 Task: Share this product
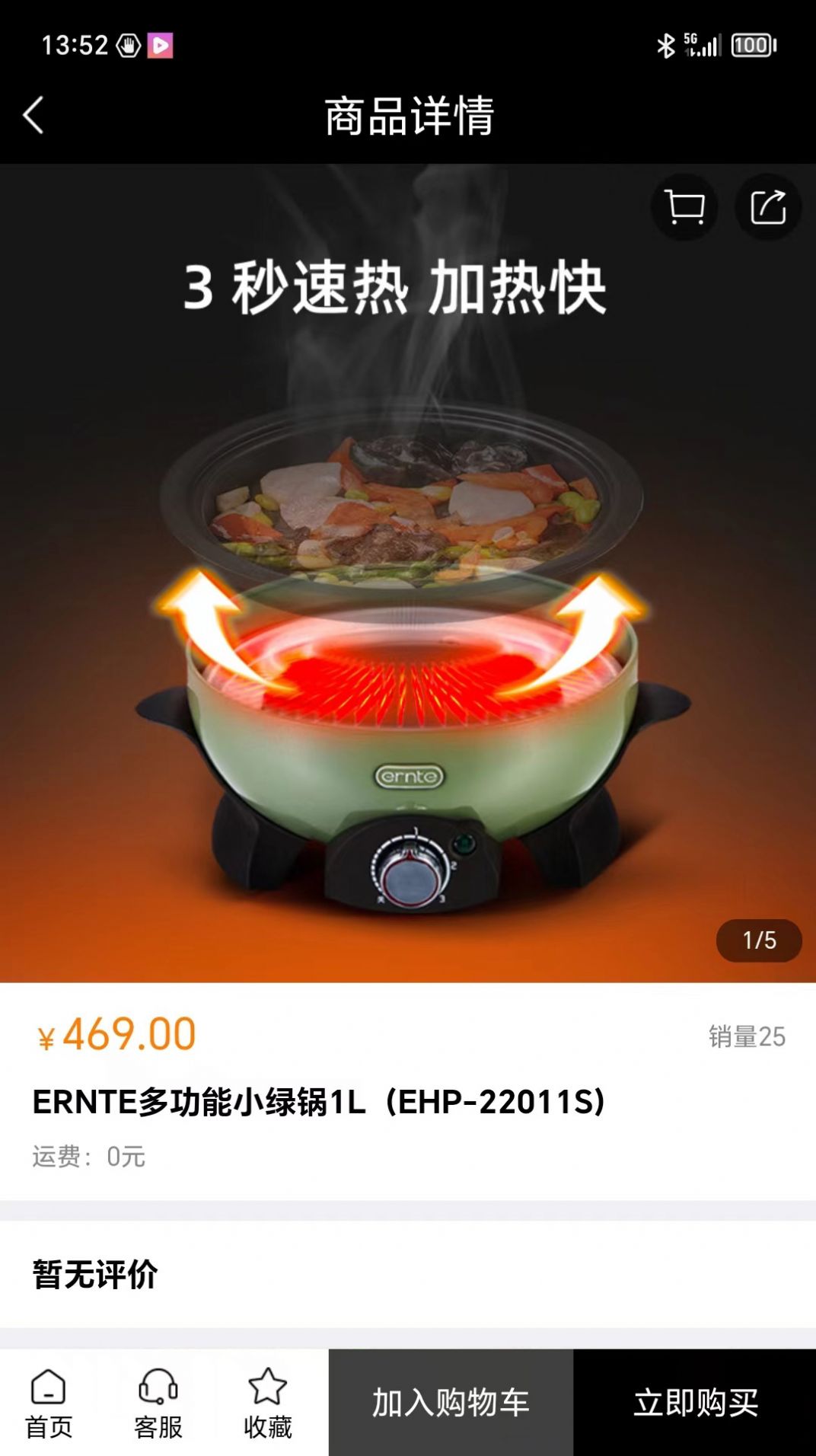(767, 207)
